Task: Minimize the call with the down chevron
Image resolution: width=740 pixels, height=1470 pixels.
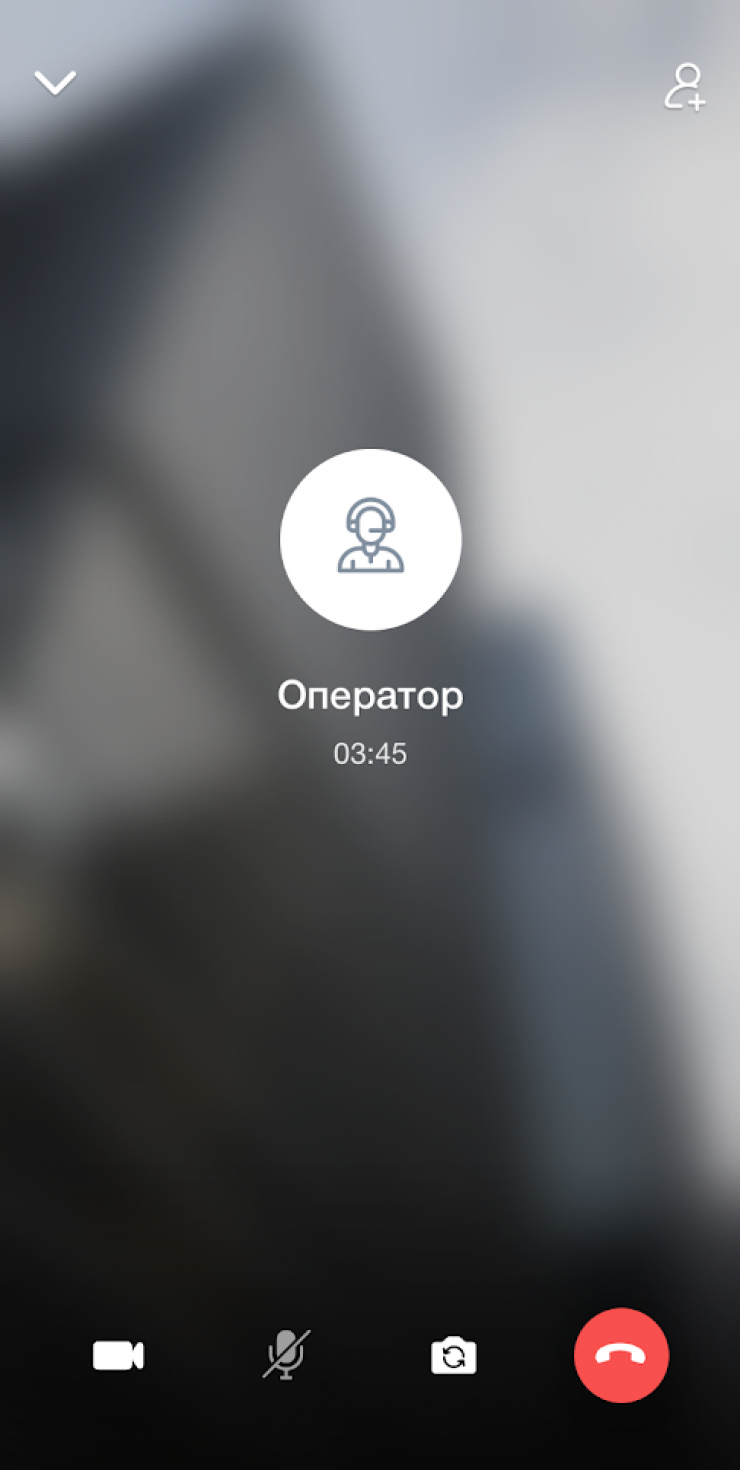Action: tap(55, 83)
